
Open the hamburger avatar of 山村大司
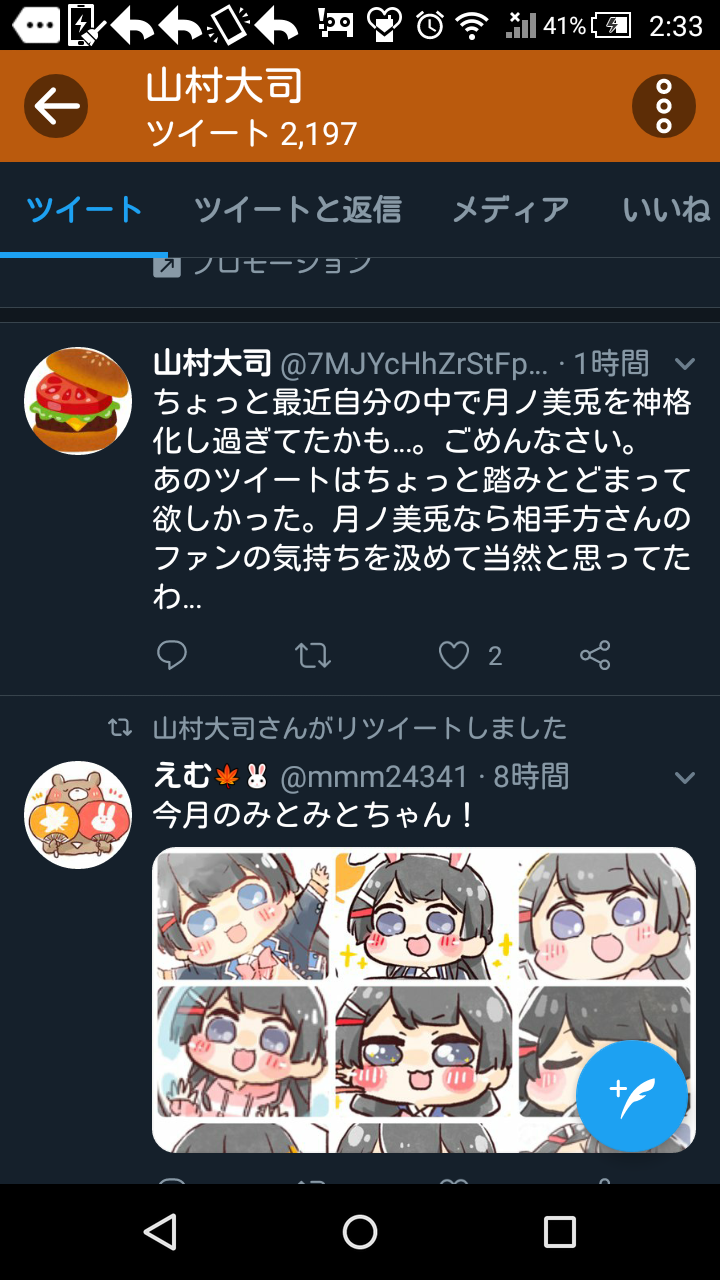click(78, 400)
